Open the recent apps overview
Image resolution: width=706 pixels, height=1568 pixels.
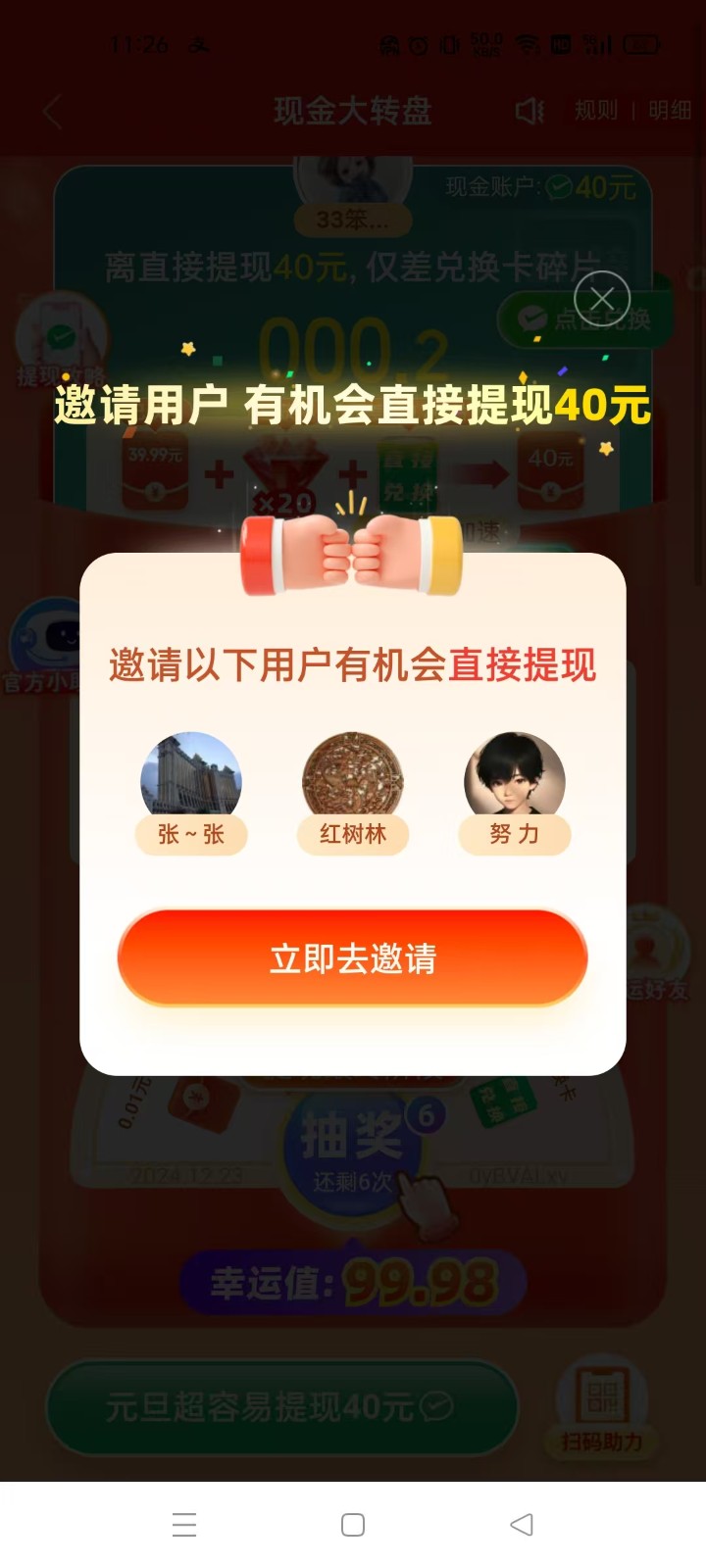pos(184,1524)
